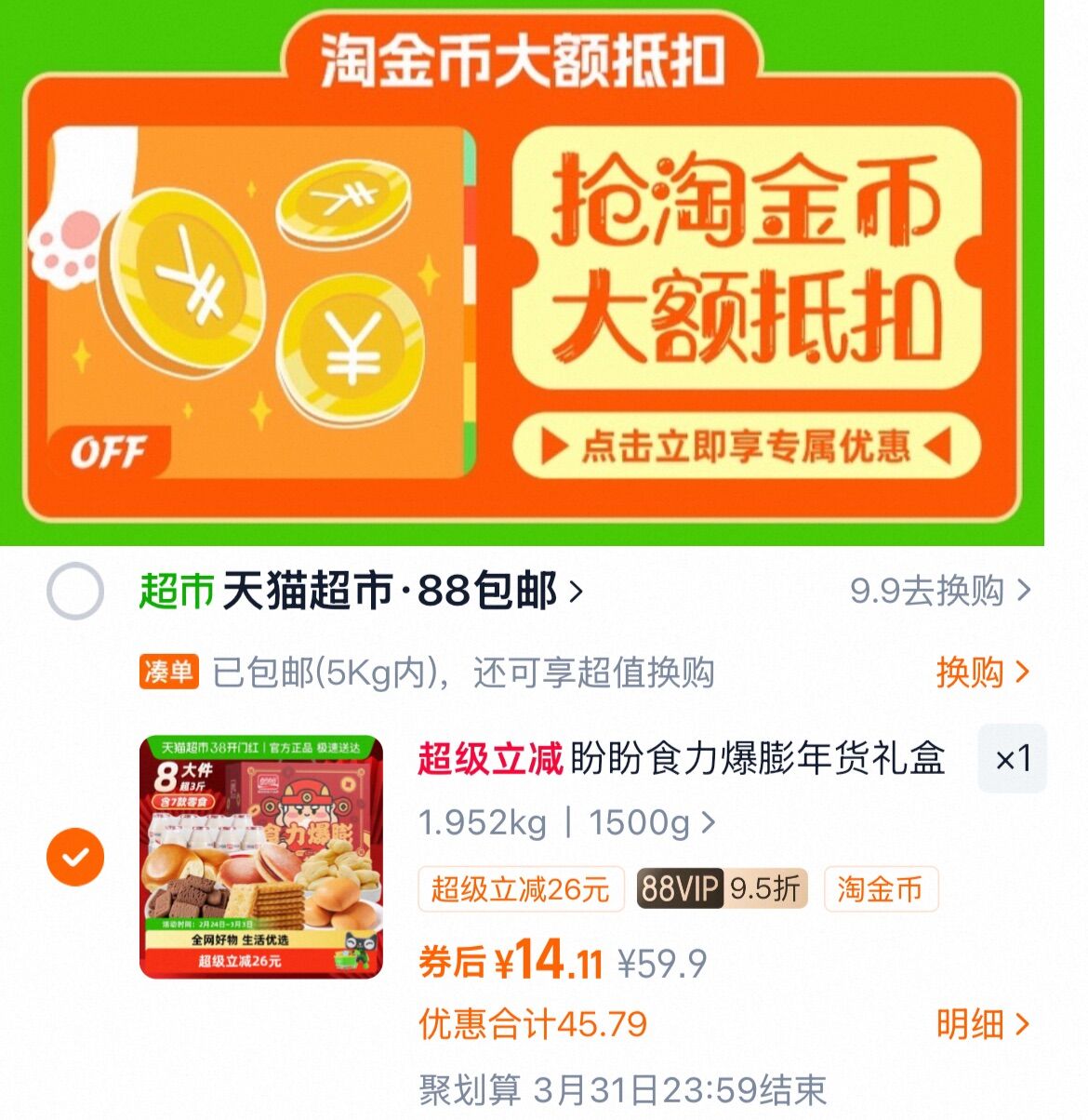Tap the 淘金币 discount tag

tap(880, 889)
